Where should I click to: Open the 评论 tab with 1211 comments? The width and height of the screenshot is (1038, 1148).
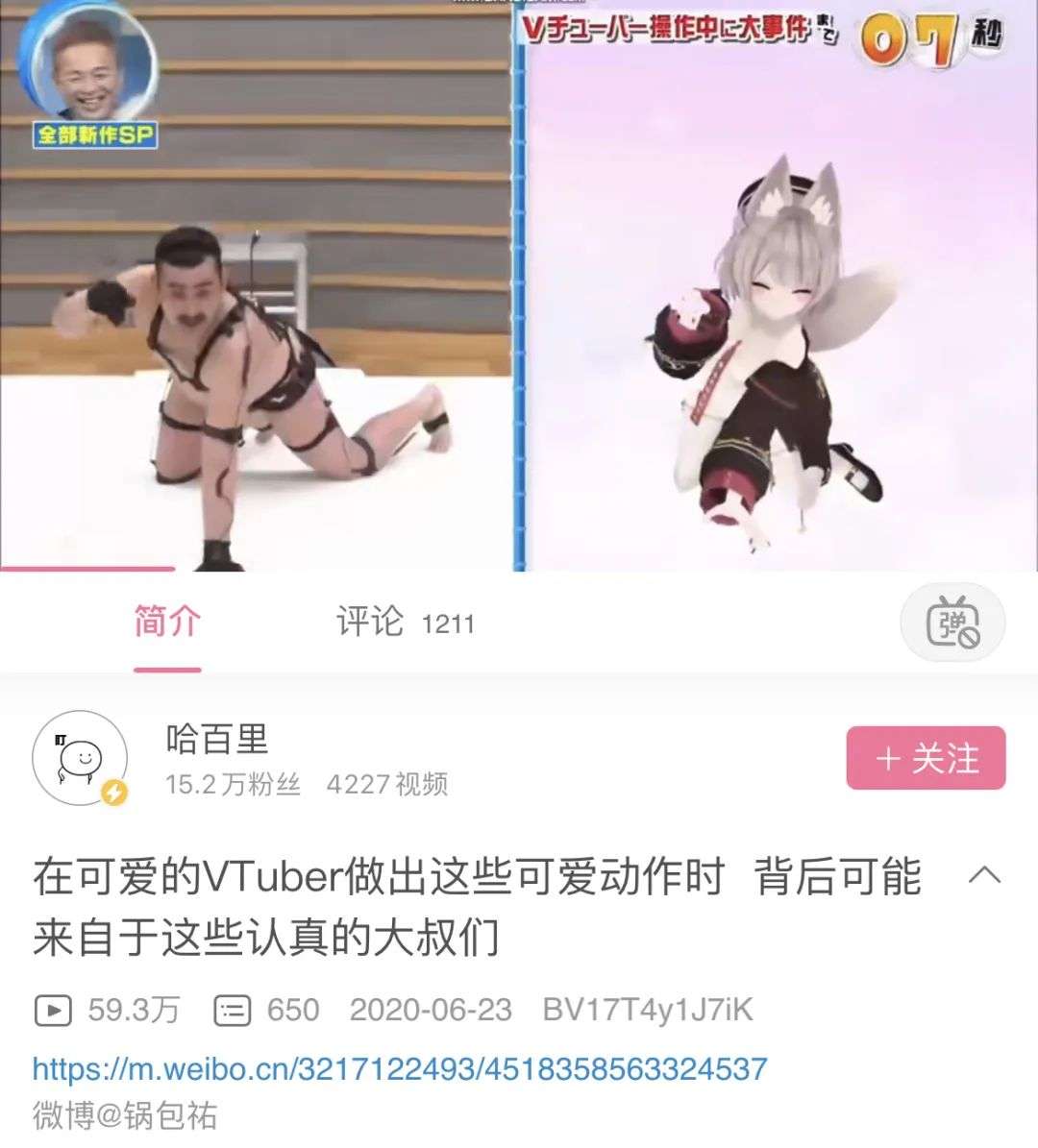(404, 623)
